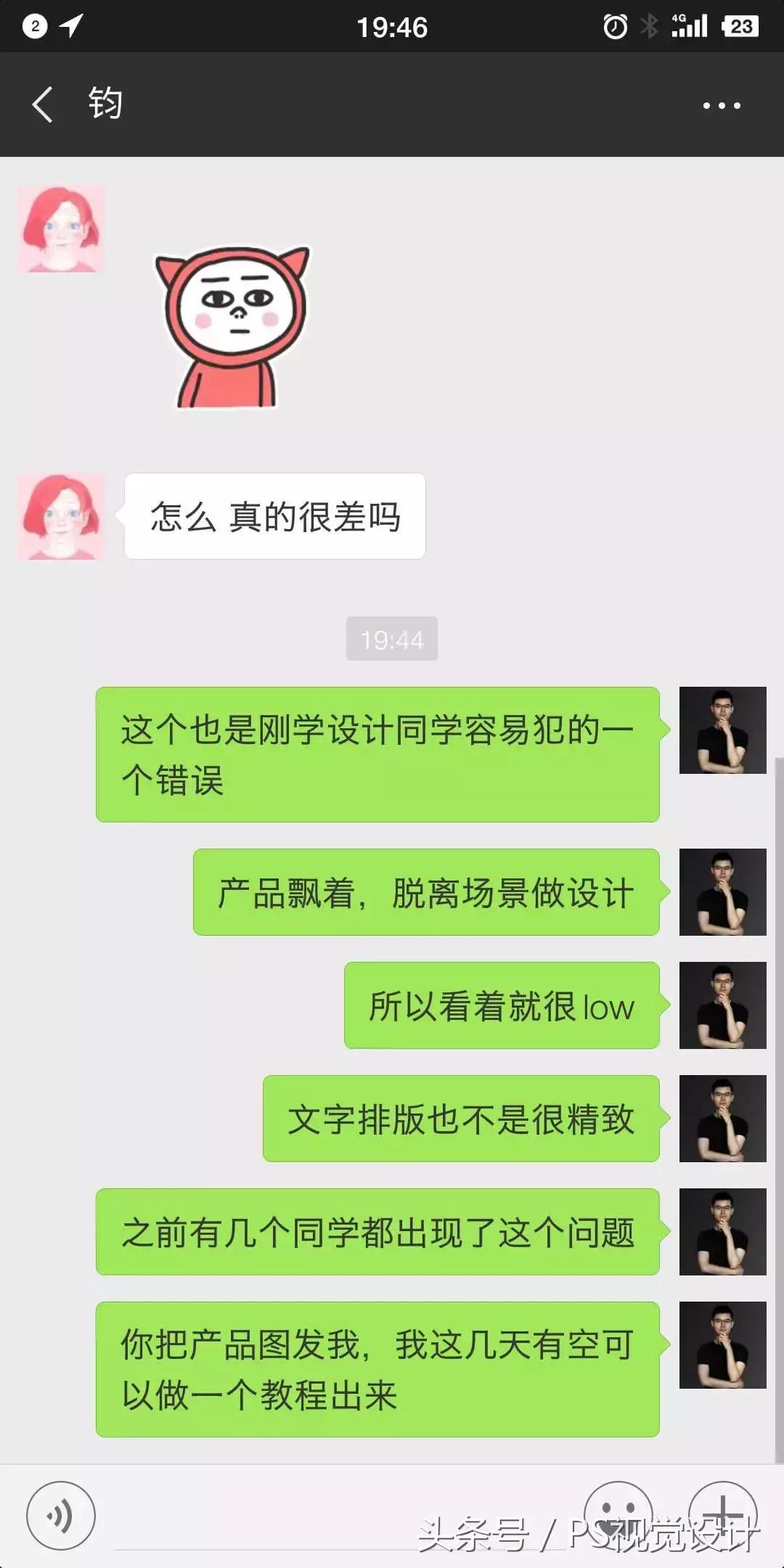
Task: Tap the message asking to send product images
Action: [377, 1365]
